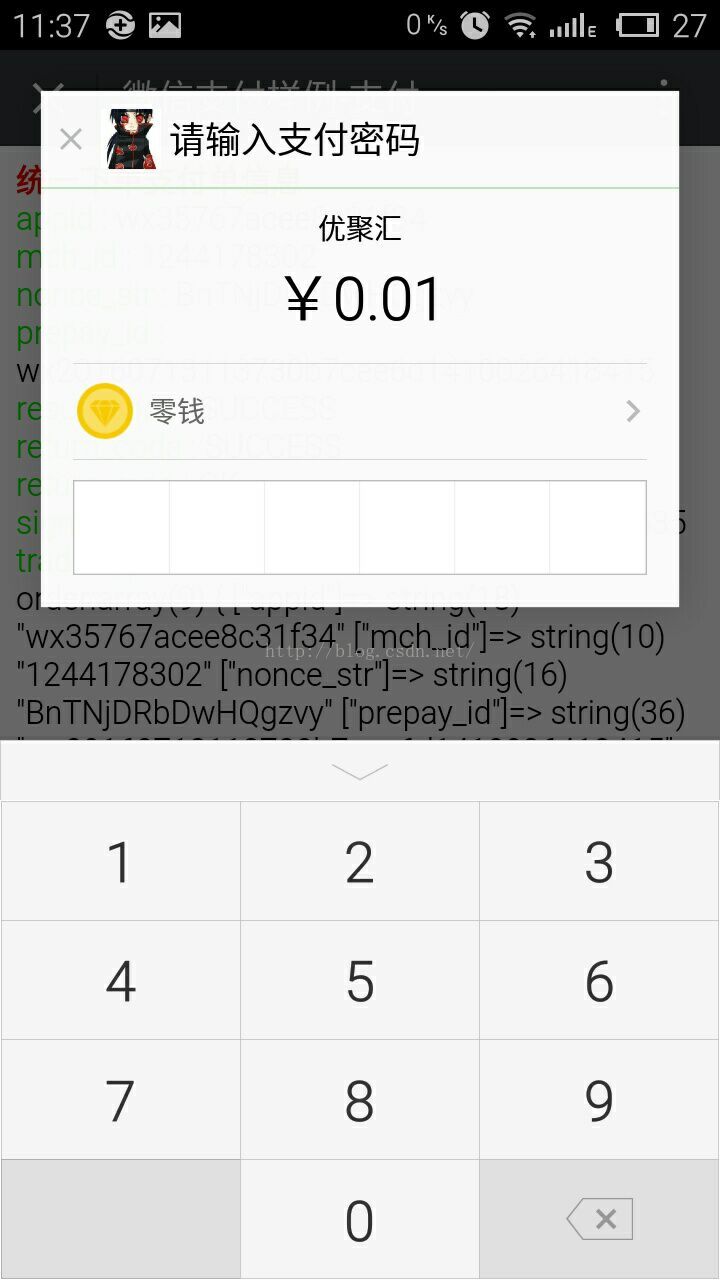Enter digit 9 on the keypad

coord(599,1100)
